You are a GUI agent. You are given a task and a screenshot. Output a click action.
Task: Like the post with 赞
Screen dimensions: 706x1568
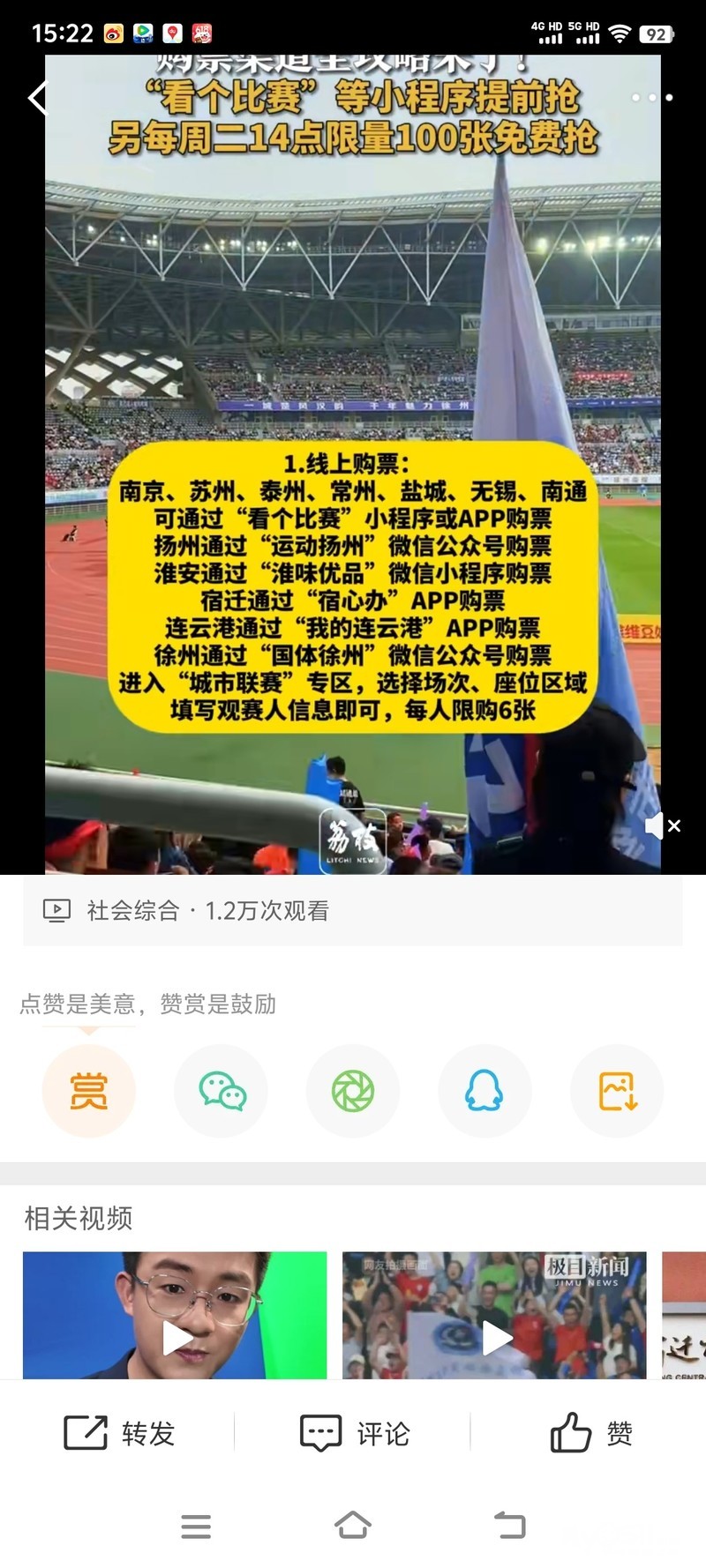pos(591,1433)
